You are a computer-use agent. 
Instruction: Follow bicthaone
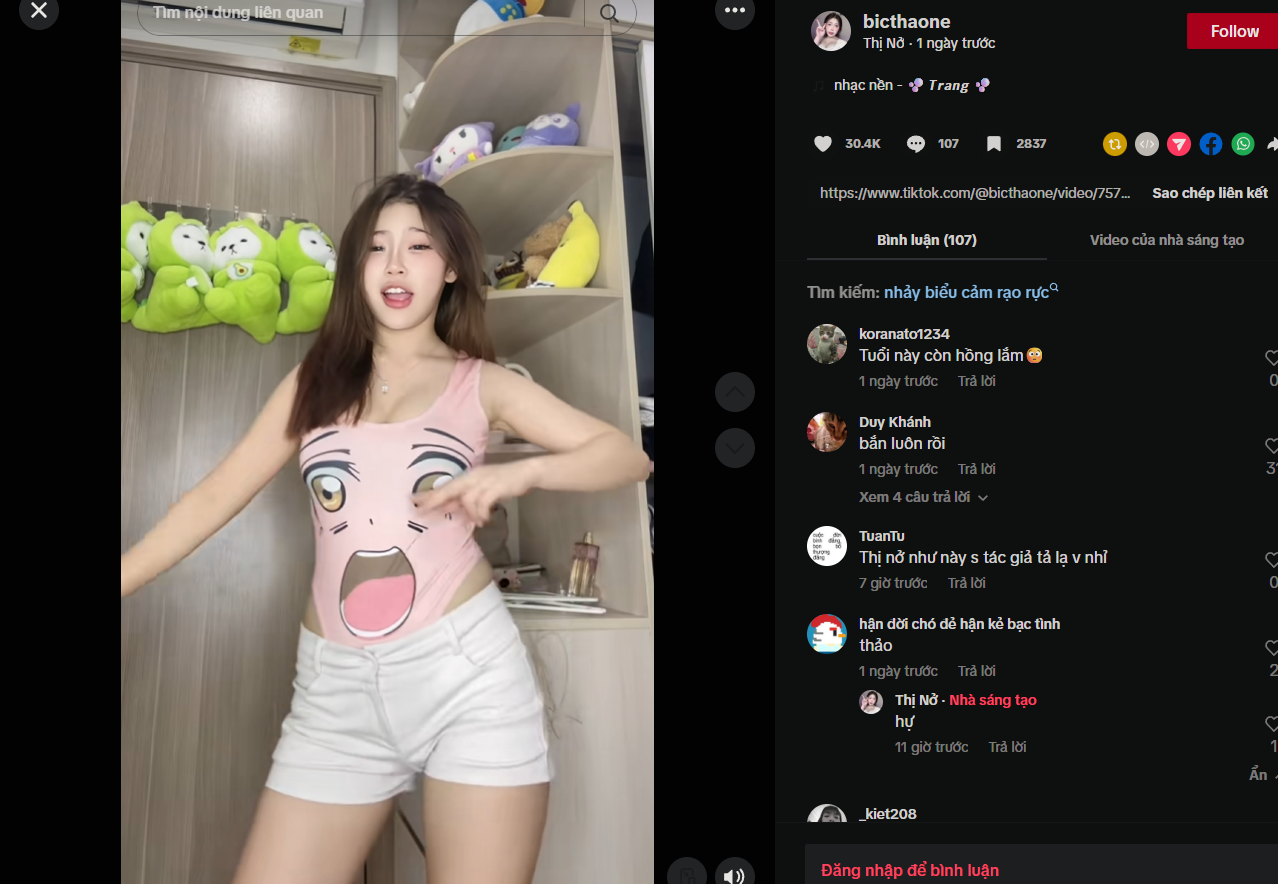(1233, 31)
